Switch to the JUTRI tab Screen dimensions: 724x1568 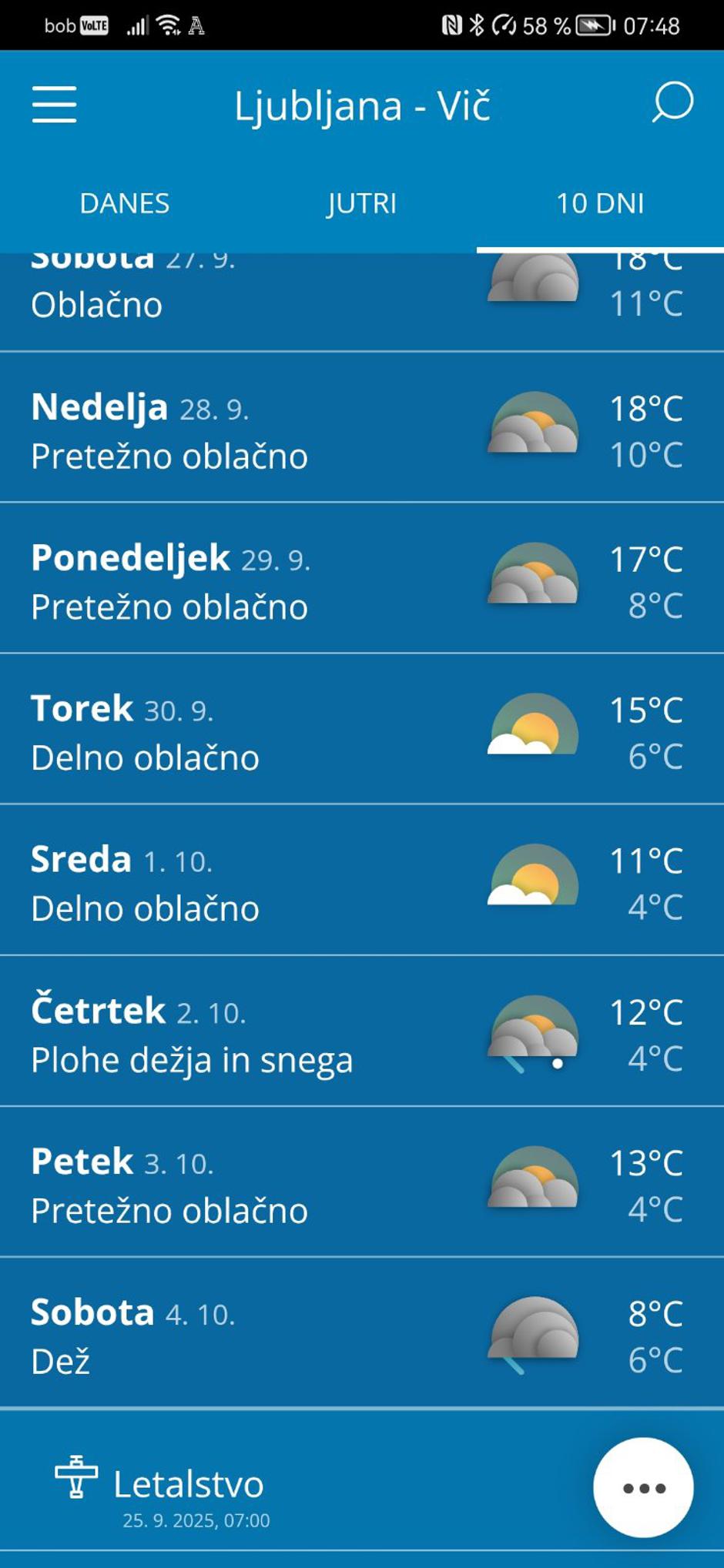pyautogui.click(x=361, y=204)
